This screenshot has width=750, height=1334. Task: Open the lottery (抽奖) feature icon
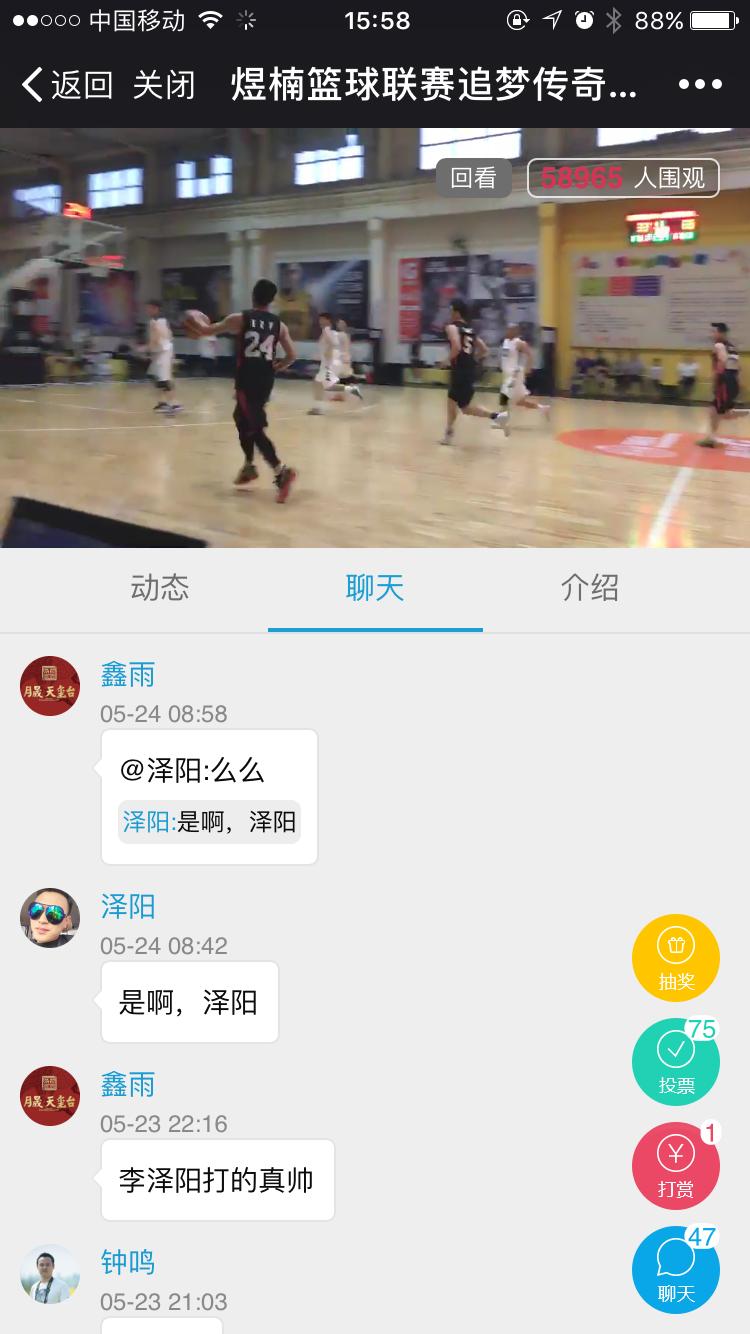tap(676, 958)
